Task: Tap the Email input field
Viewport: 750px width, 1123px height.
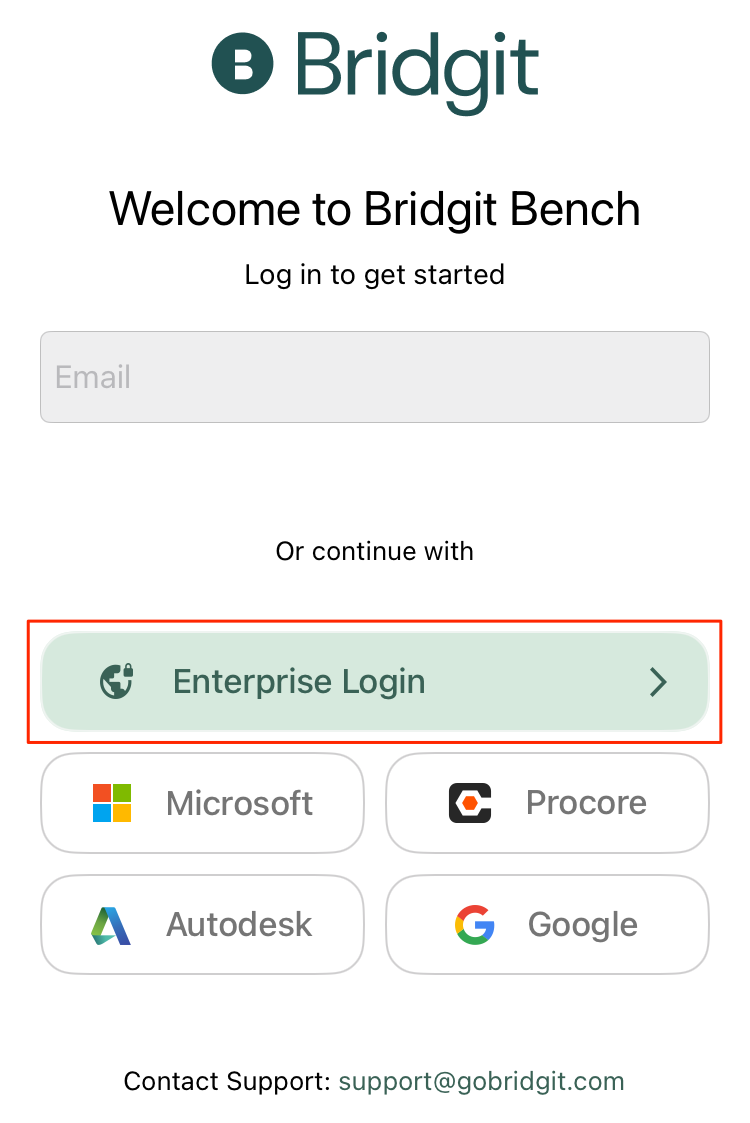Action: point(374,377)
